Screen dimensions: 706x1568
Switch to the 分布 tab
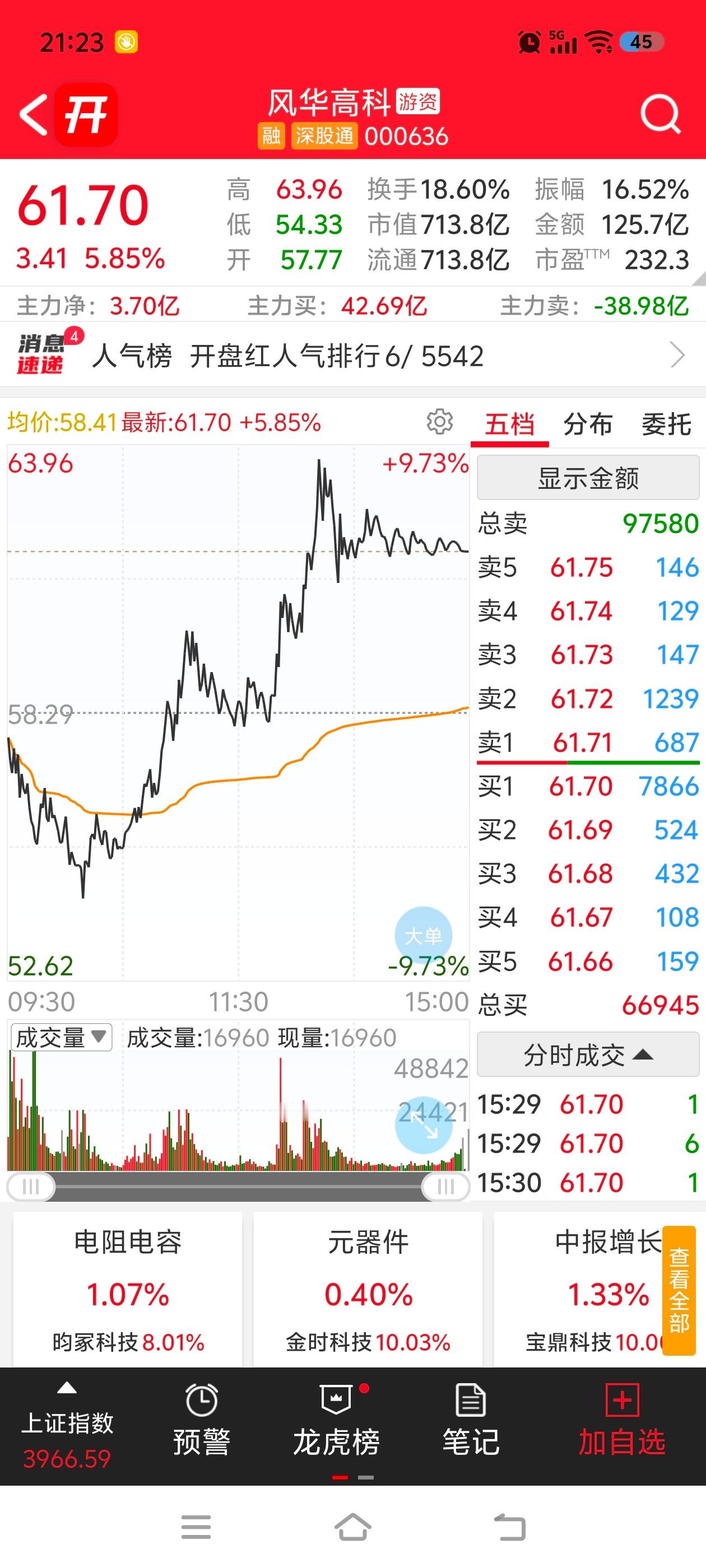click(x=588, y=424)
